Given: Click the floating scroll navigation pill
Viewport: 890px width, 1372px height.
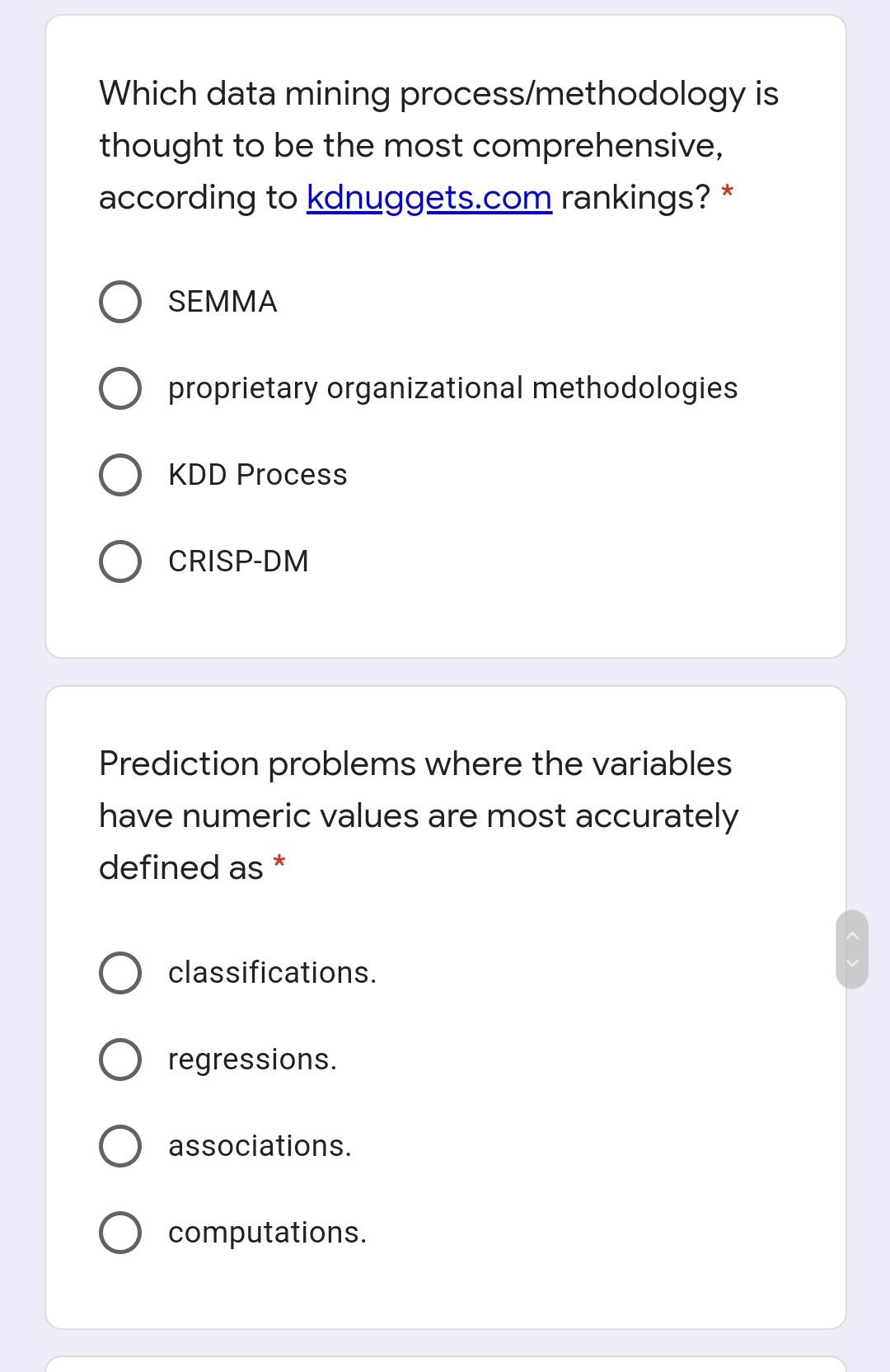Looking at the screenshot, I should 855,950.
